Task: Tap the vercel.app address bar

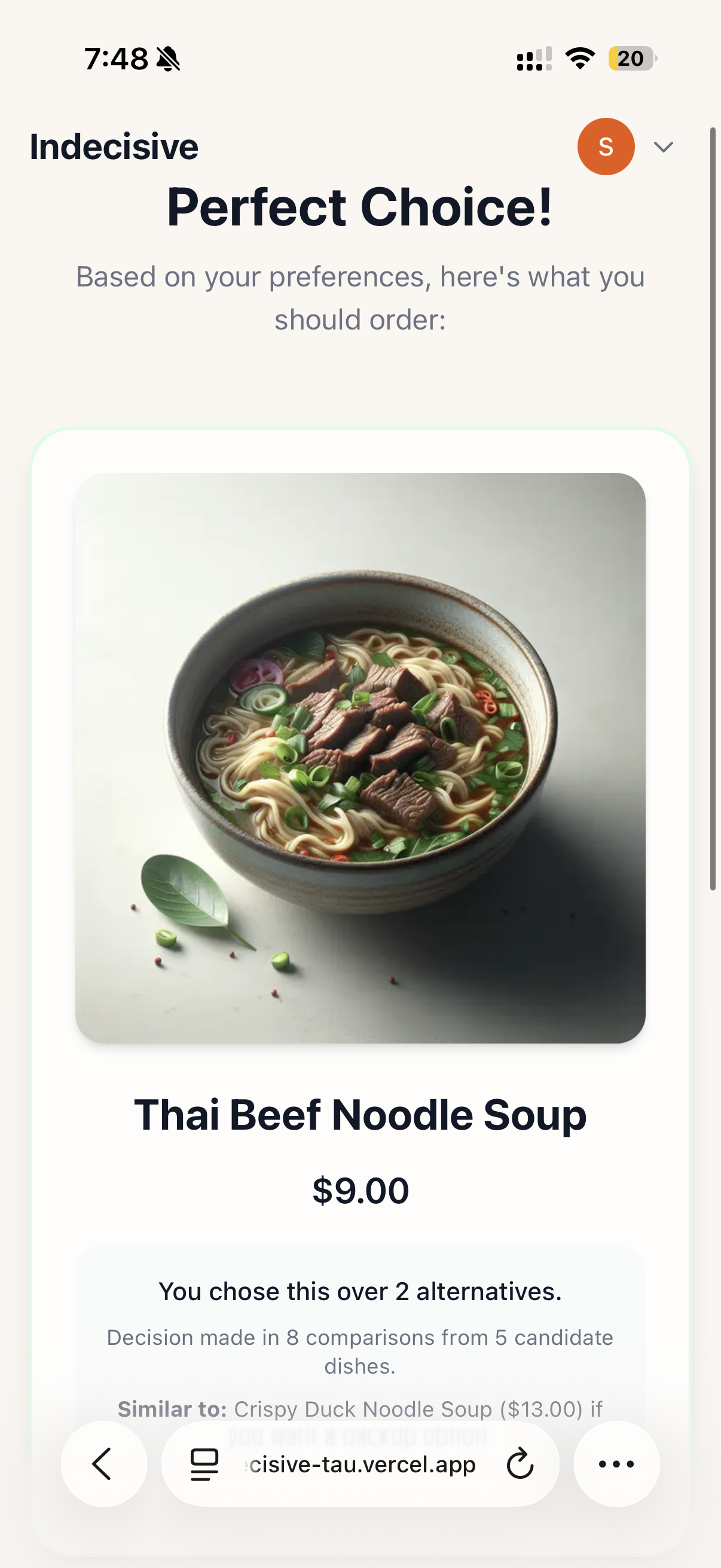Action: [x=362, y=1464]
